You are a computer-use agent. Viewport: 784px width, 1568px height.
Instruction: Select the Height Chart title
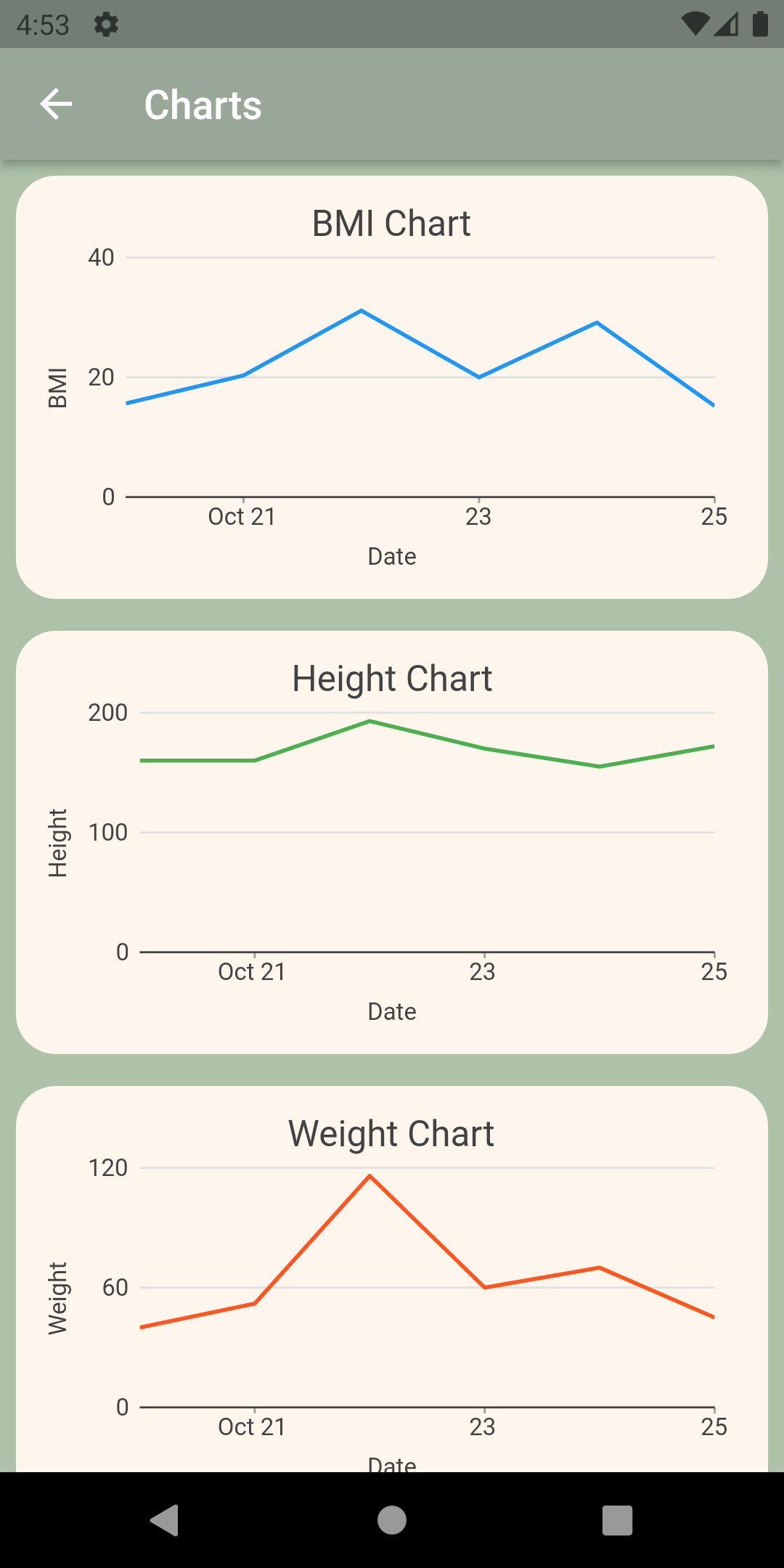pyautogui.click(x=392, y=677)
